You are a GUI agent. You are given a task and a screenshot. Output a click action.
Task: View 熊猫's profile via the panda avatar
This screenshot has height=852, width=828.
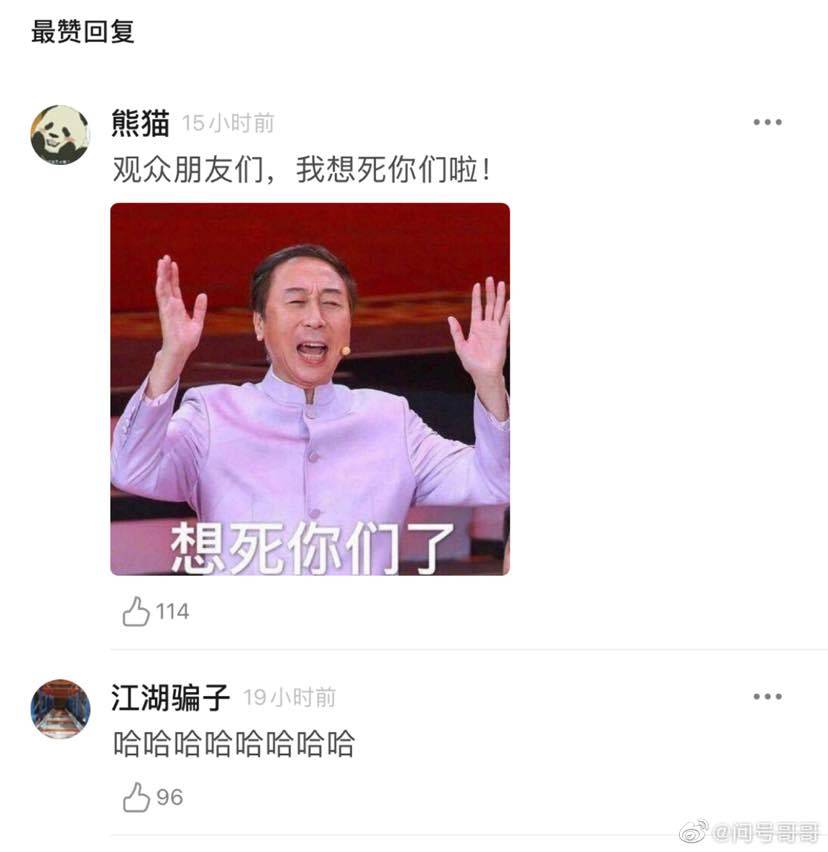(60, 134)
